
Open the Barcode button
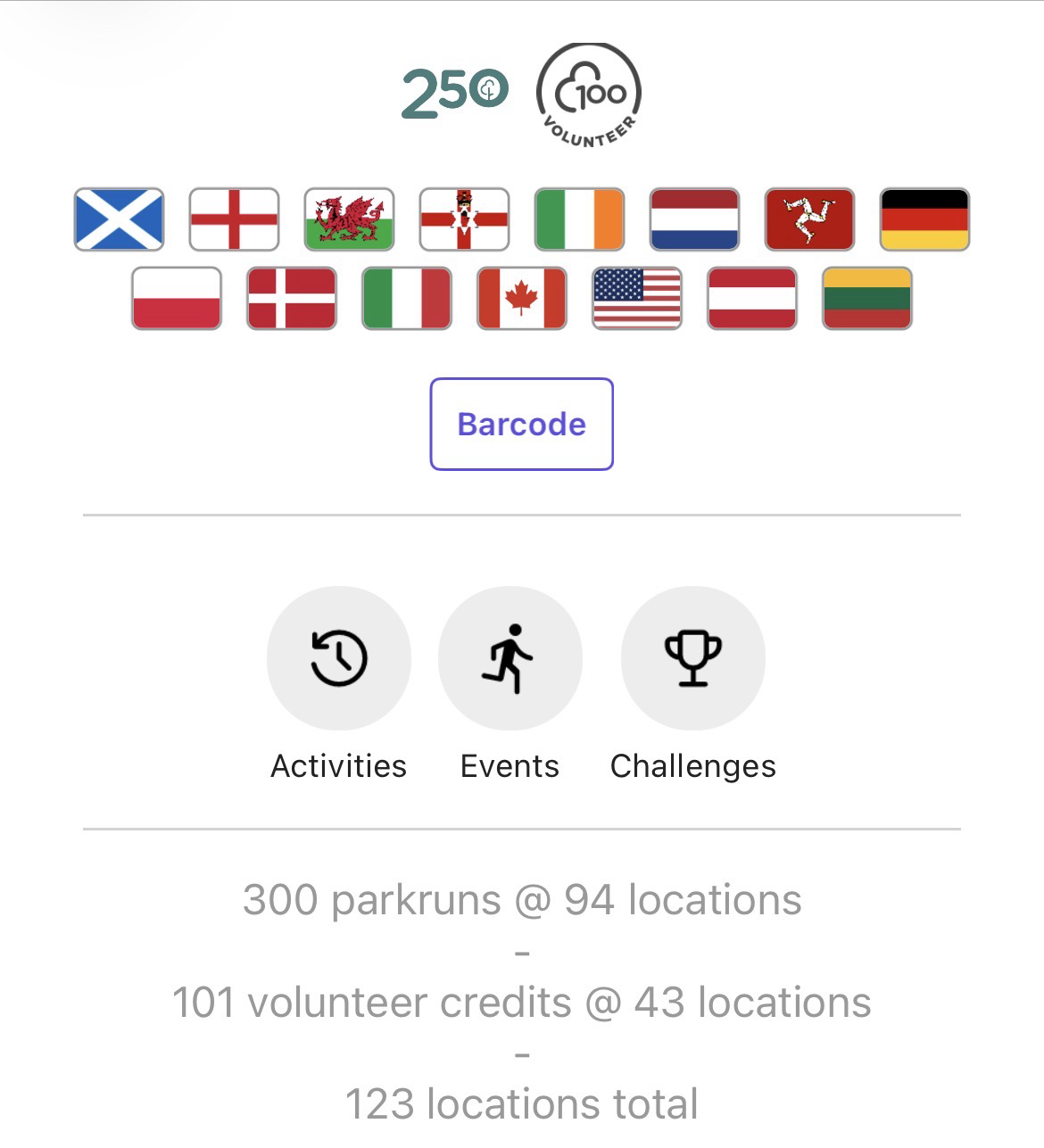(521, 424)
